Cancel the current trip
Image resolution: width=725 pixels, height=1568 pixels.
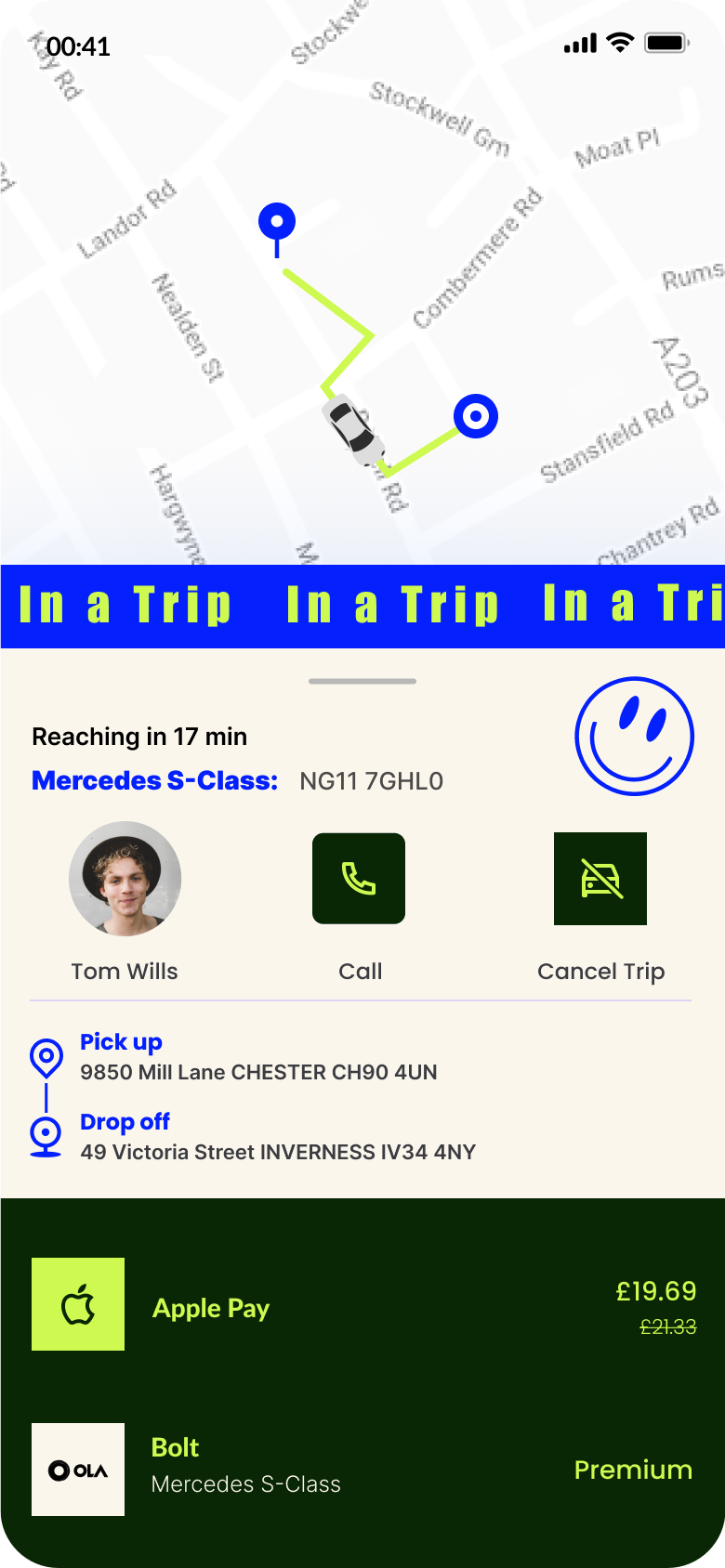click(600, 878)
